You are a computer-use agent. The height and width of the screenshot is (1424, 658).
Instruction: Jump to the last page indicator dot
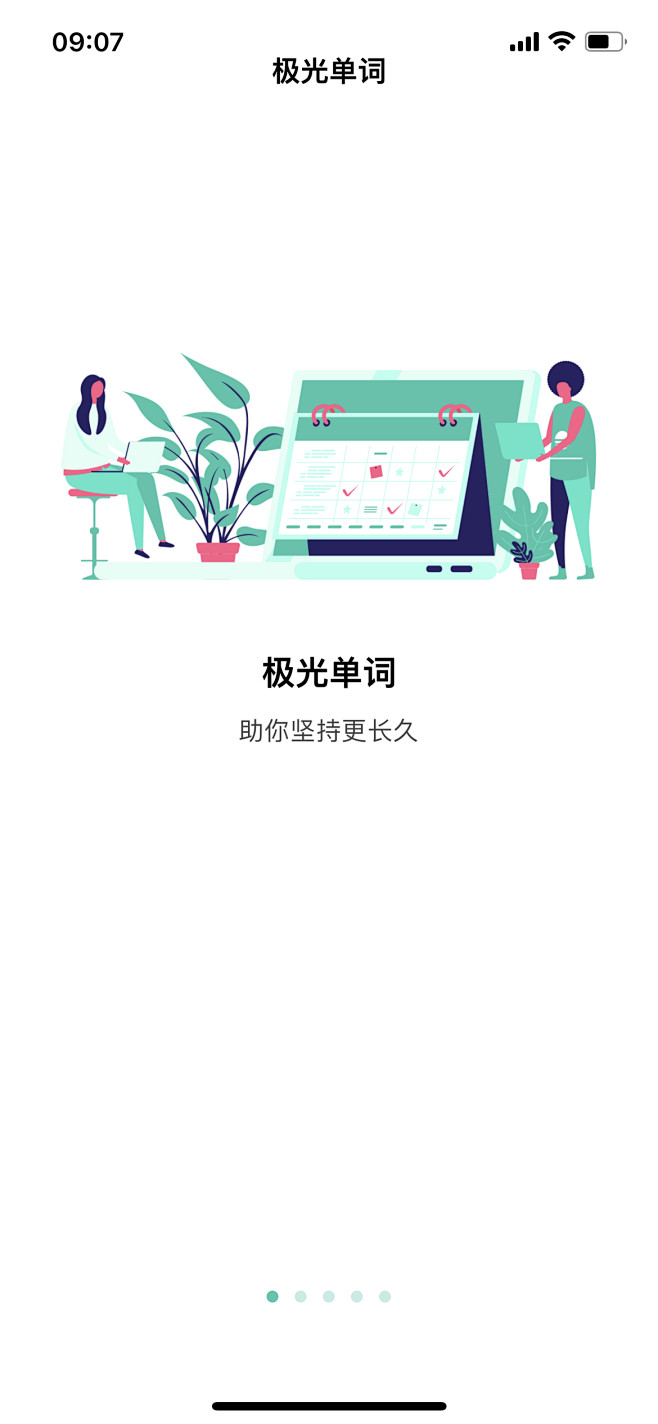click(384, 1296)
